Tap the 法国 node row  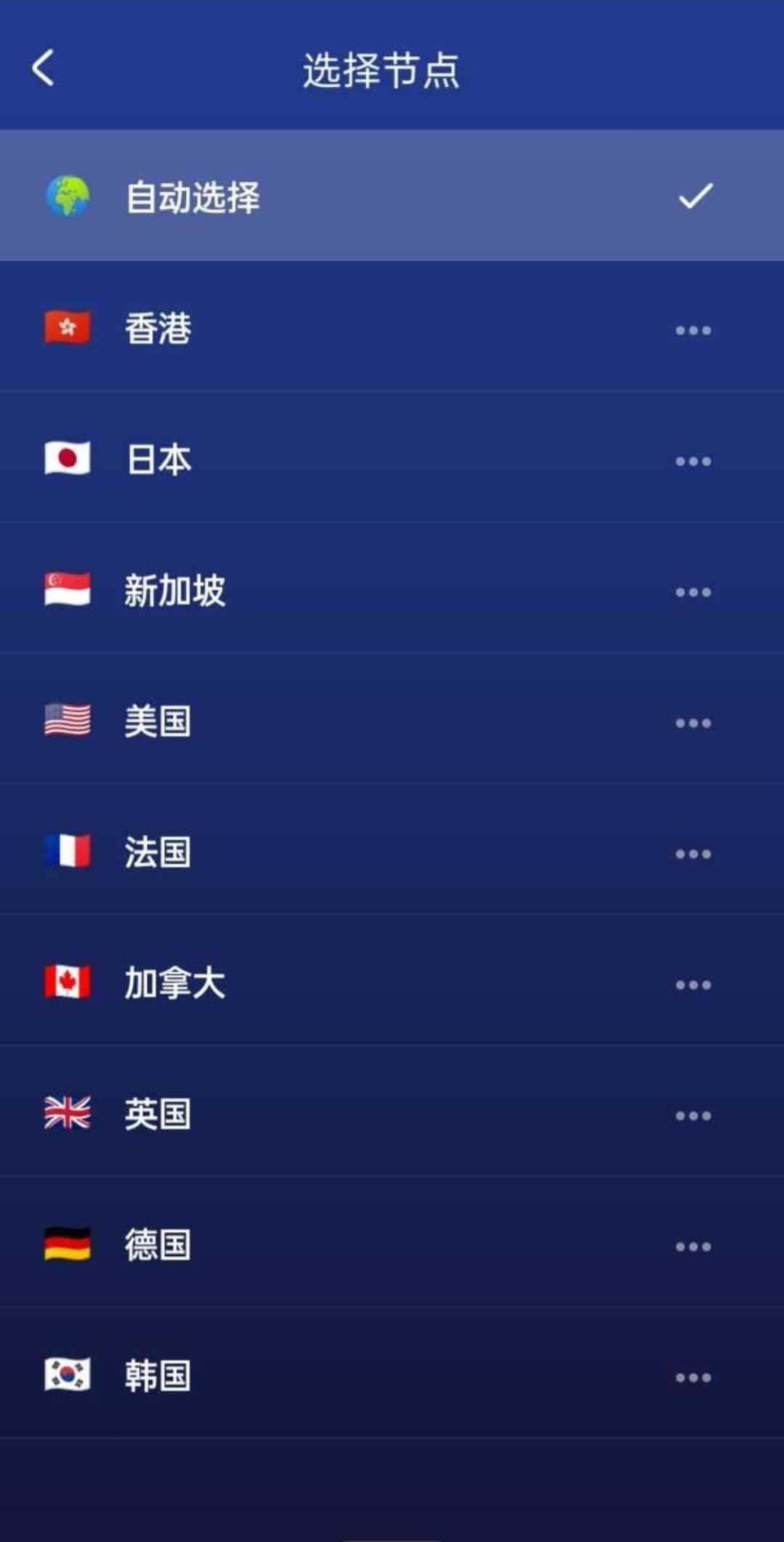392,850
